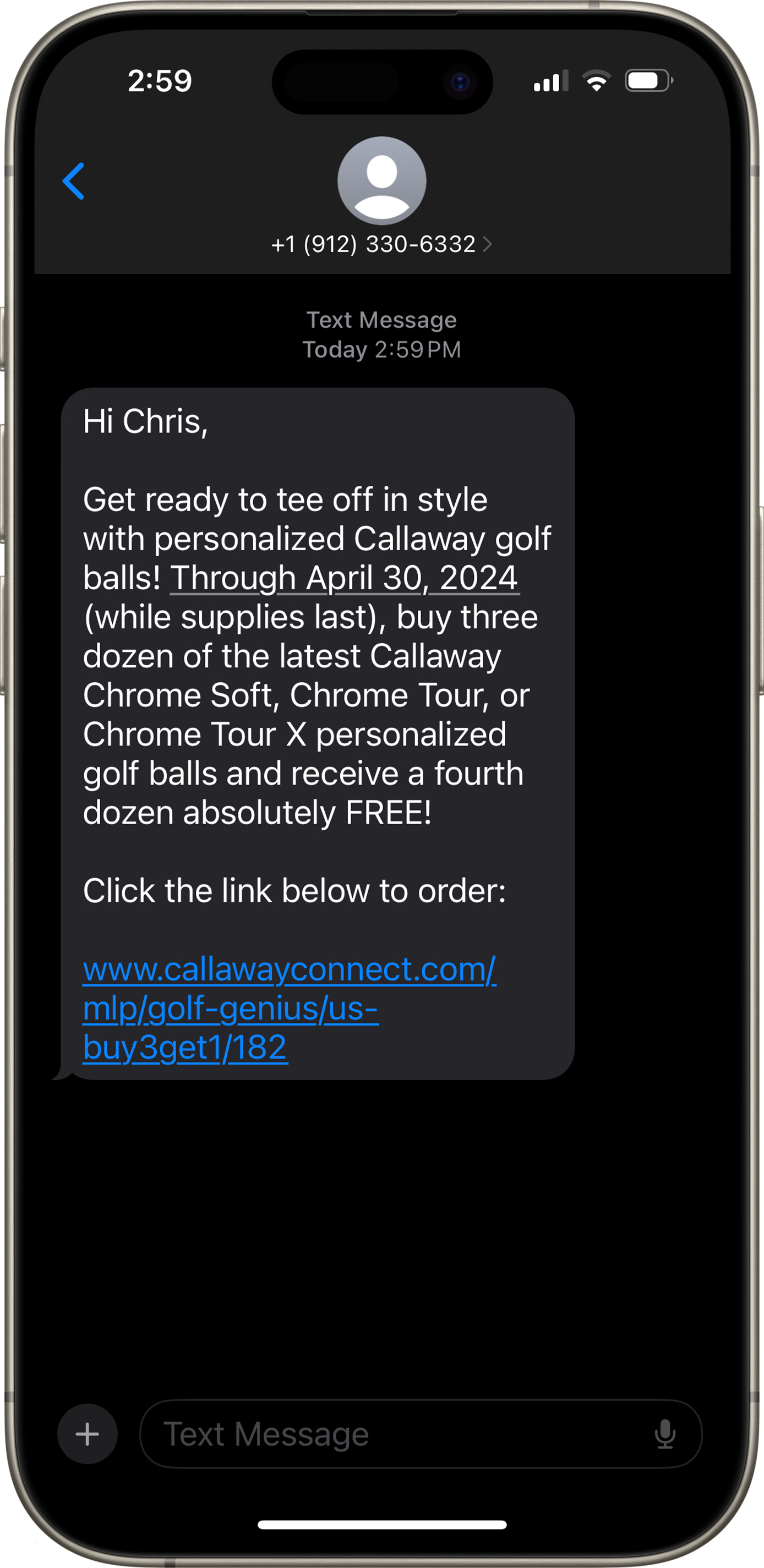Open the callawayconnect.com order link
This screenshot has width=764, height=1568.
point(289,1008)
